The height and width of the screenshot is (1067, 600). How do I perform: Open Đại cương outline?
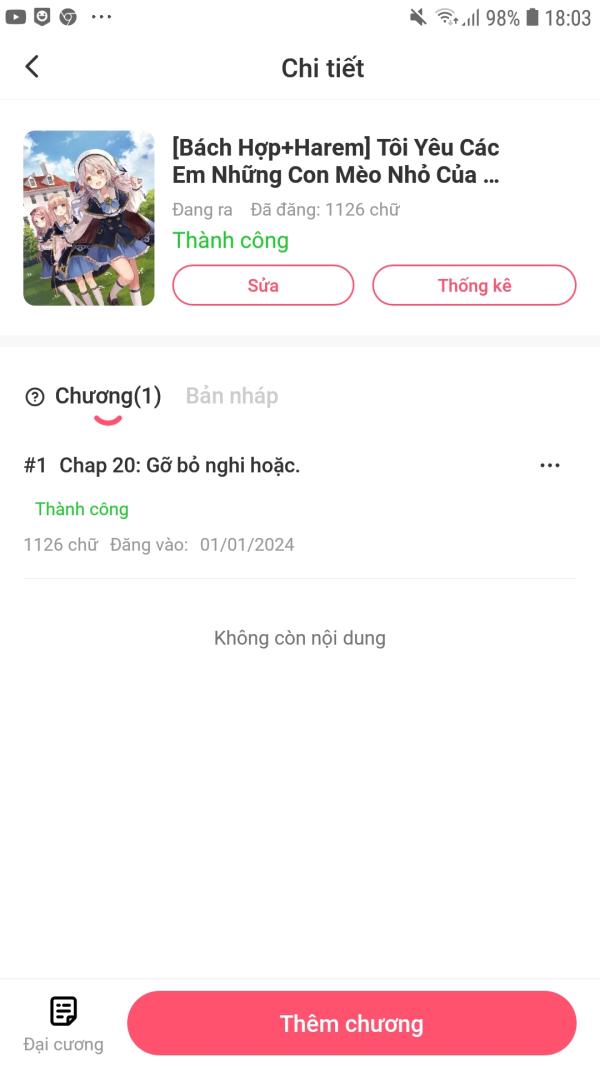[x=63, y=1023]
